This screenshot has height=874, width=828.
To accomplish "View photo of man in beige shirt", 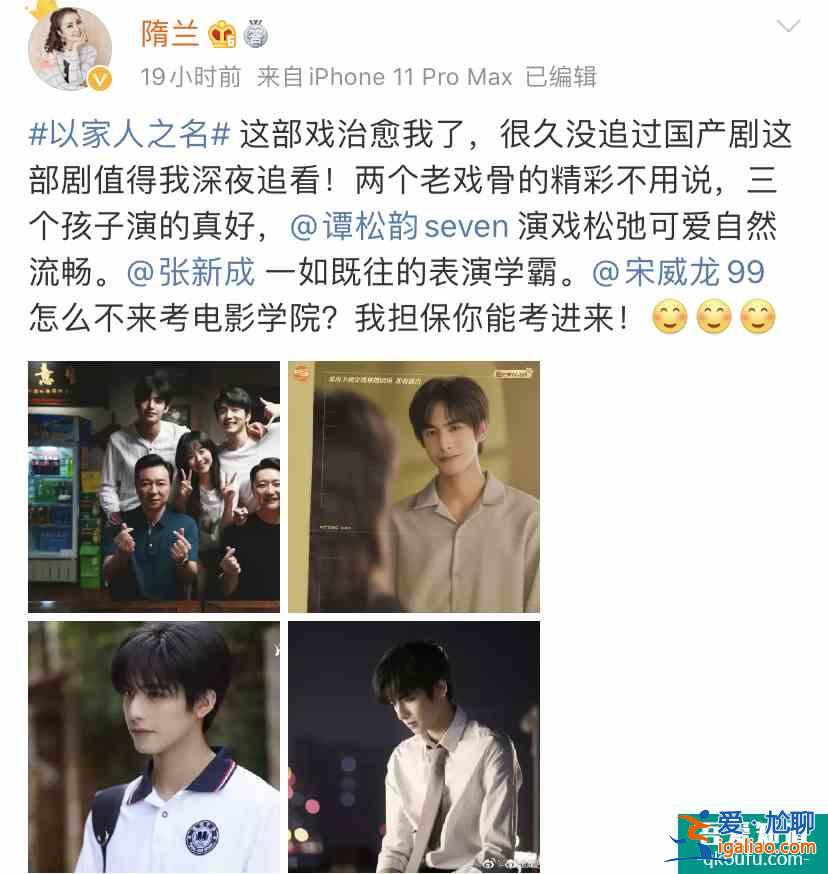I will [x=414, y=486].
